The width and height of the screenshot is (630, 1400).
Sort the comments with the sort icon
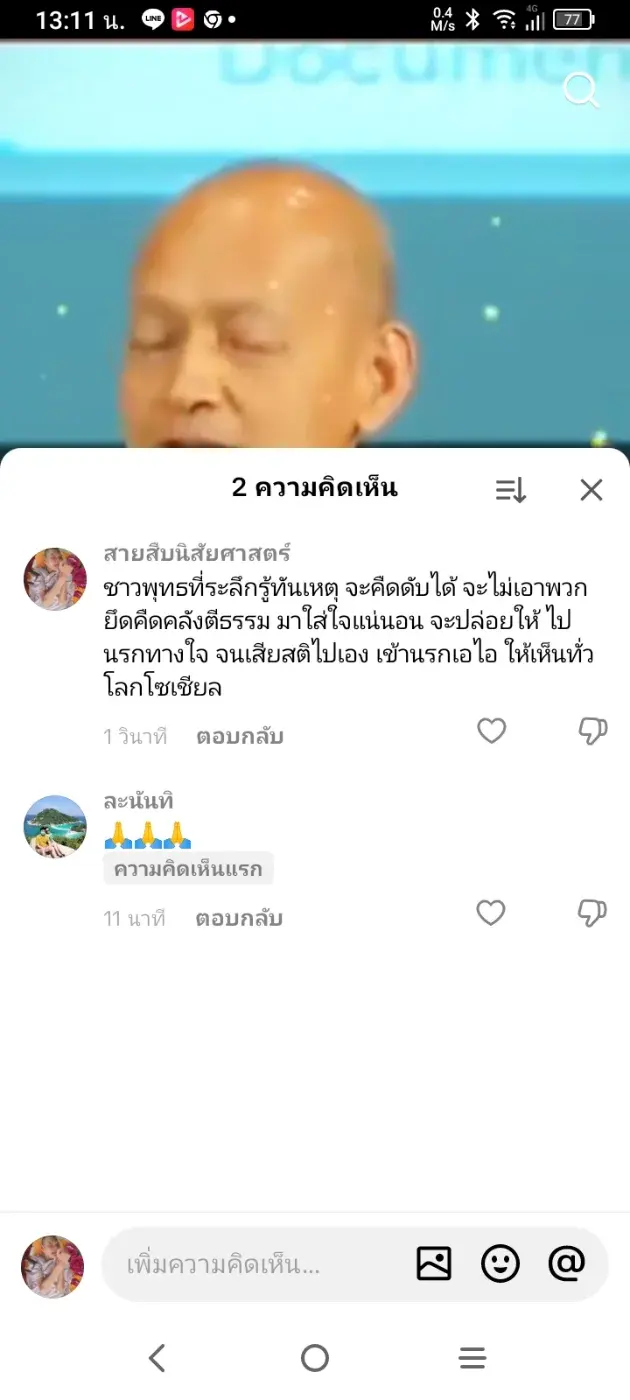510,489
